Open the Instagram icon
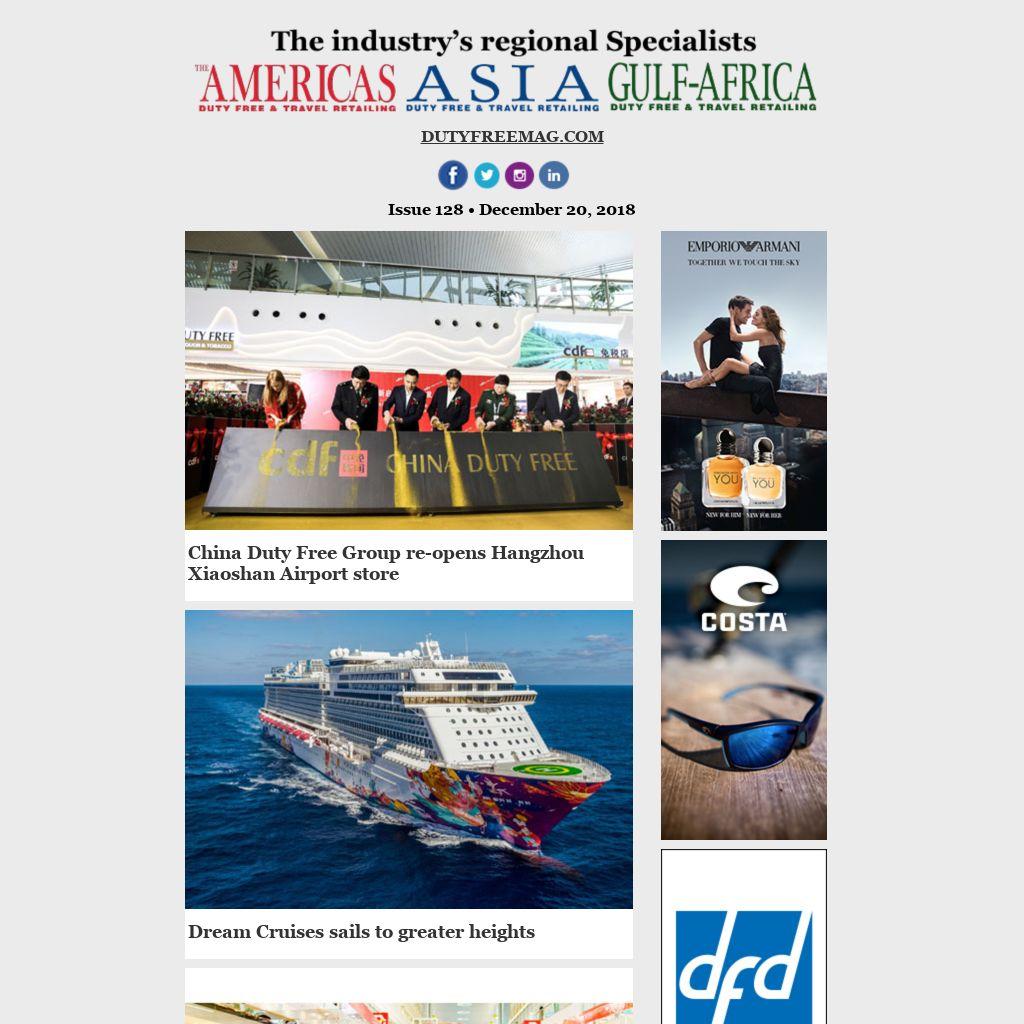The width and height of the screenshot is (1024, 1024). [x=519, y=176]
